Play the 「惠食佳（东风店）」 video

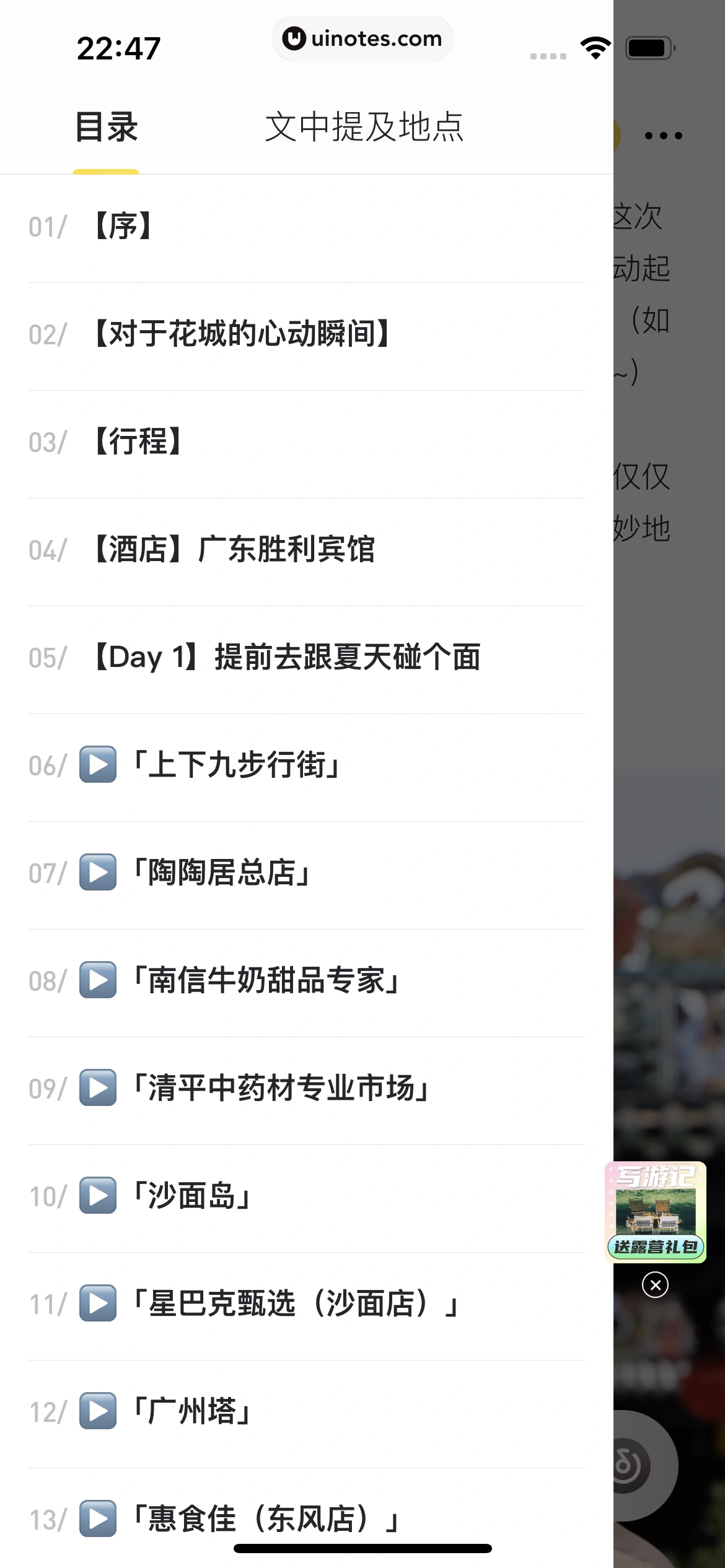(x=97, y=1518)
